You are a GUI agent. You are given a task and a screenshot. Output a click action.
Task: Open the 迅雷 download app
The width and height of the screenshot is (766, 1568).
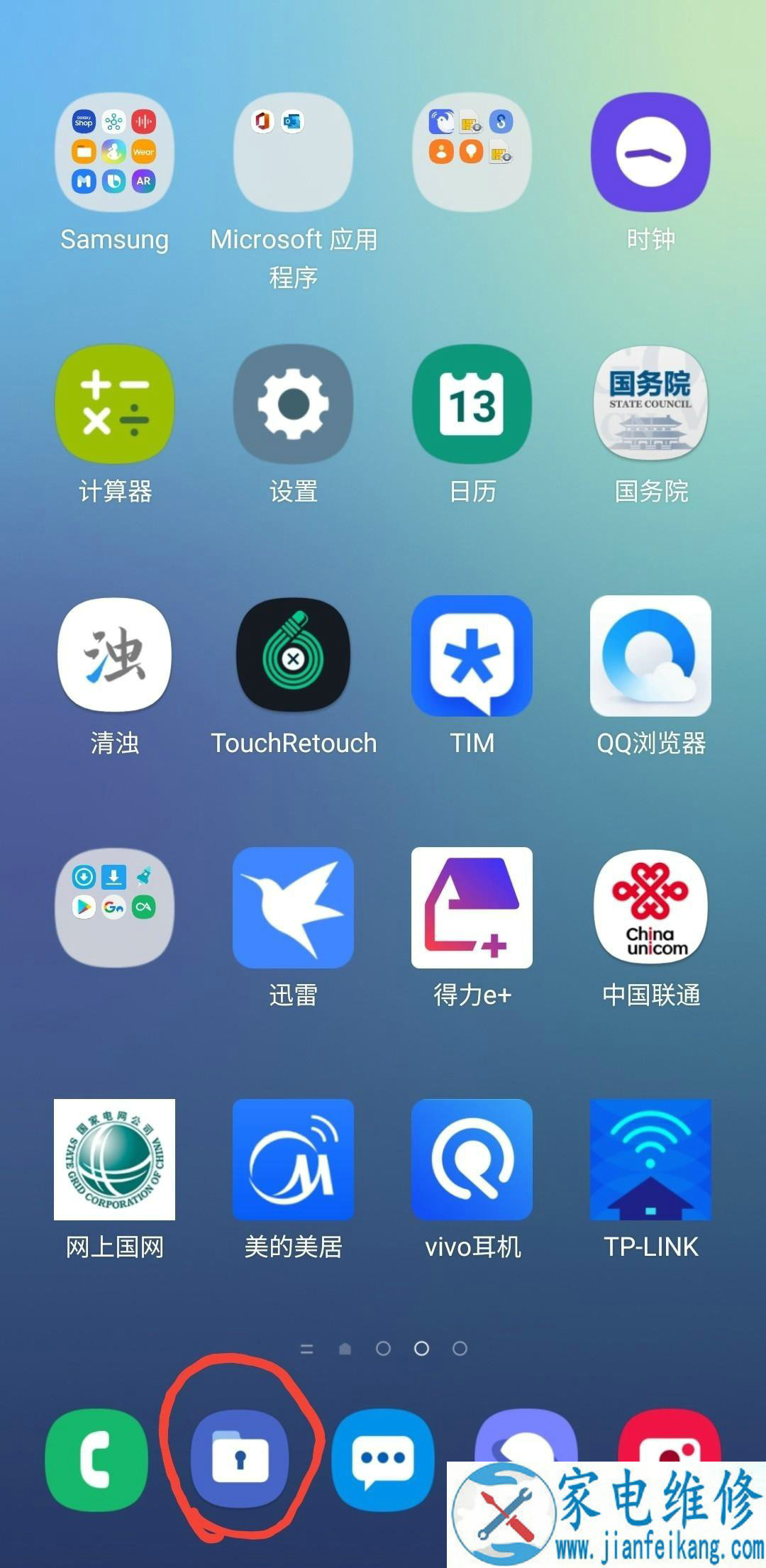[293, 907]
